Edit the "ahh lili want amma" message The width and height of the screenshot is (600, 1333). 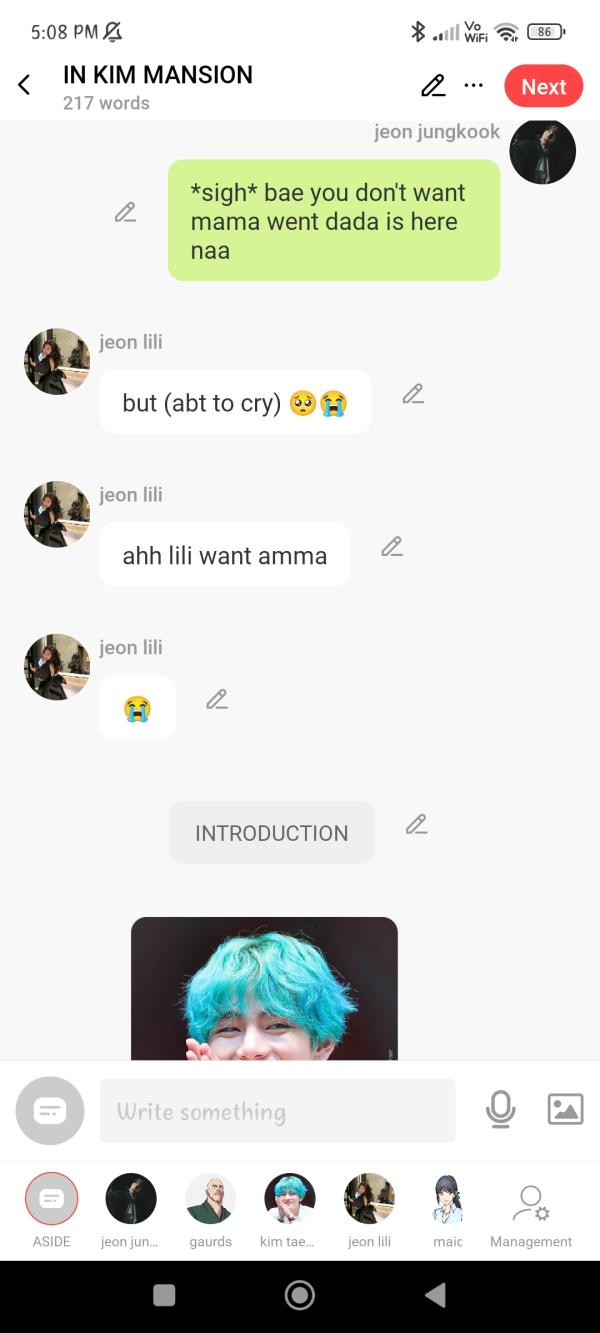(x=392, y=546)
